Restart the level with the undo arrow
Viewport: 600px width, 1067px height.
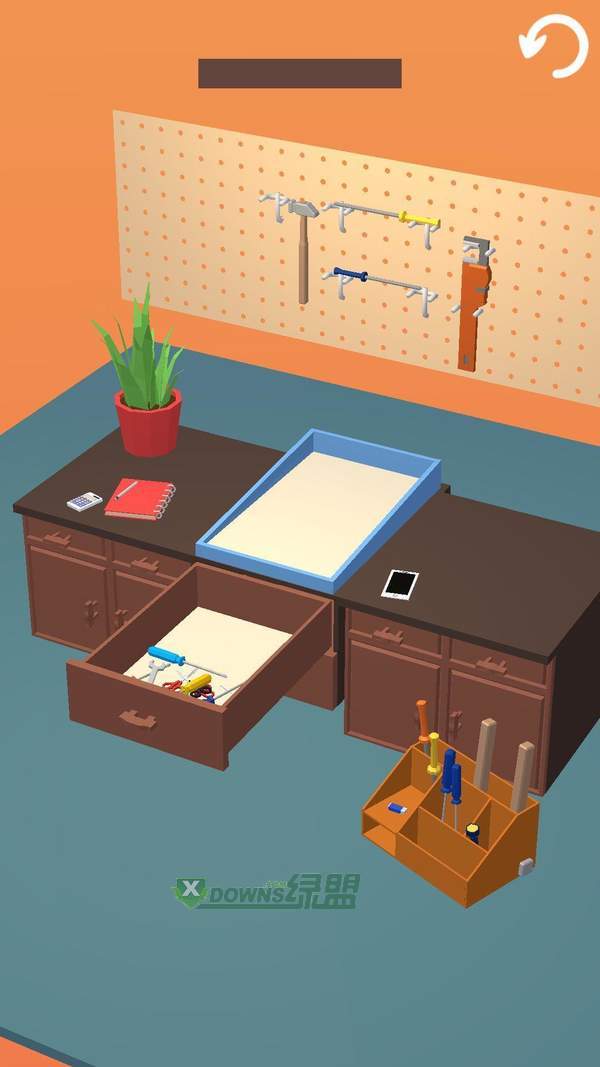coord(553,46)
